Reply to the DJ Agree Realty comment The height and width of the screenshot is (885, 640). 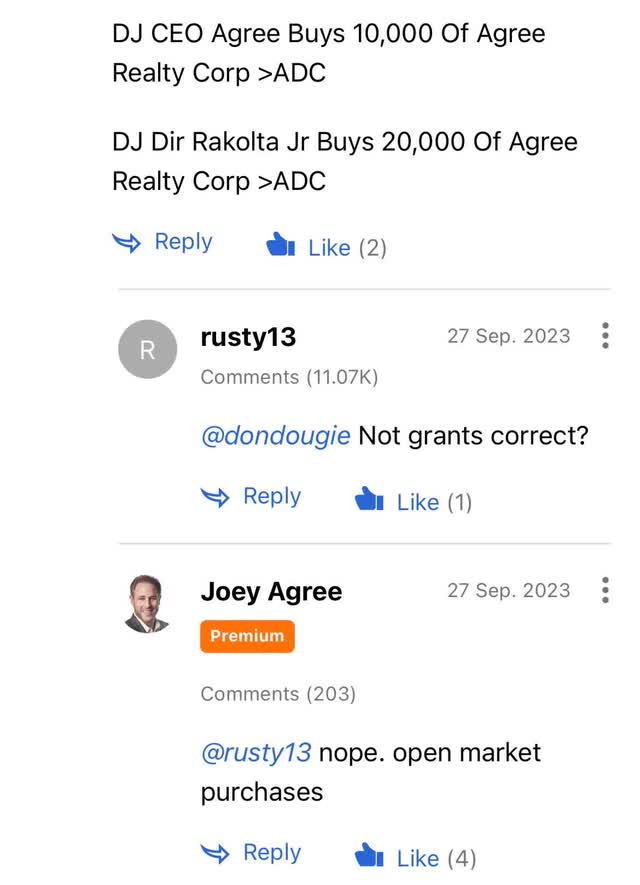[165, 243]
